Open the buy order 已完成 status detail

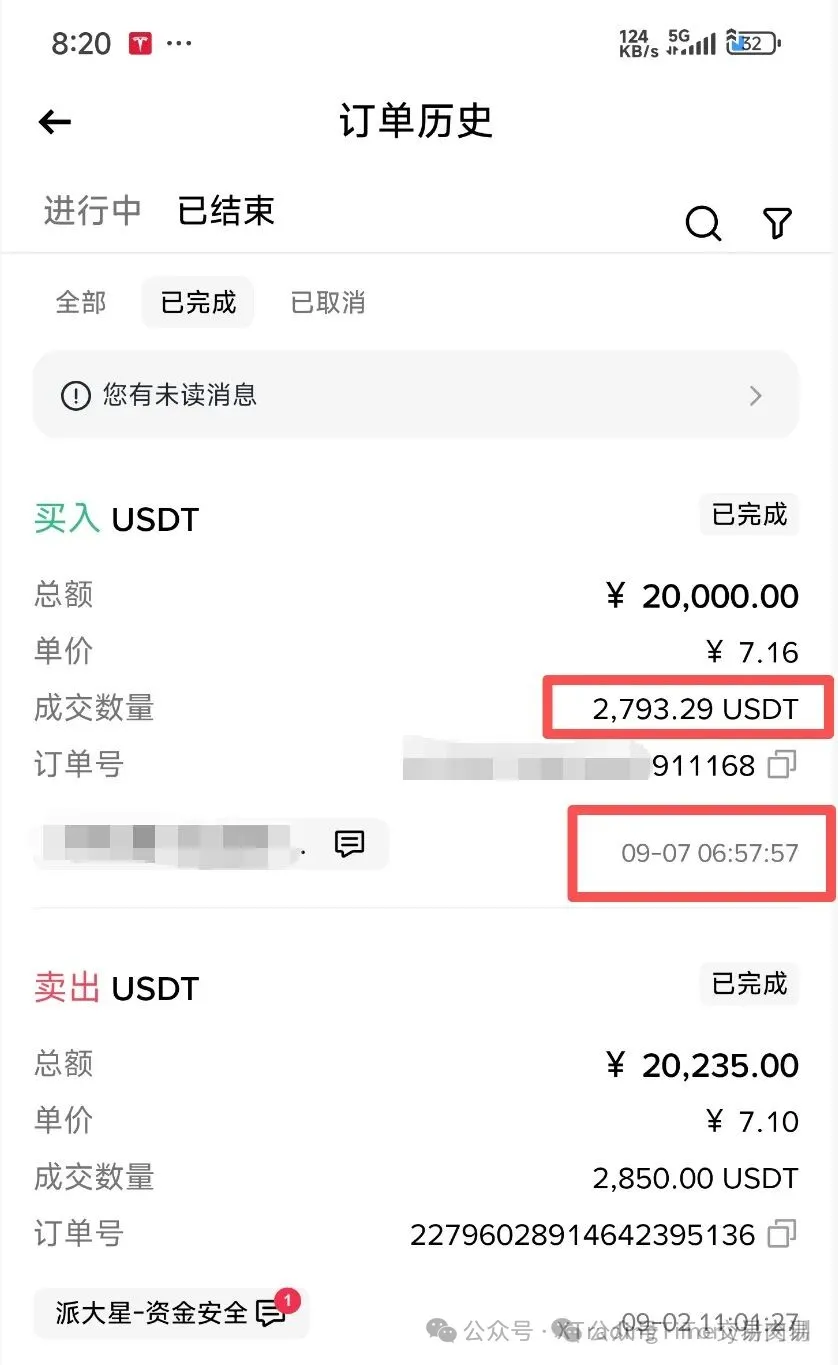click(x=748, y=514)
